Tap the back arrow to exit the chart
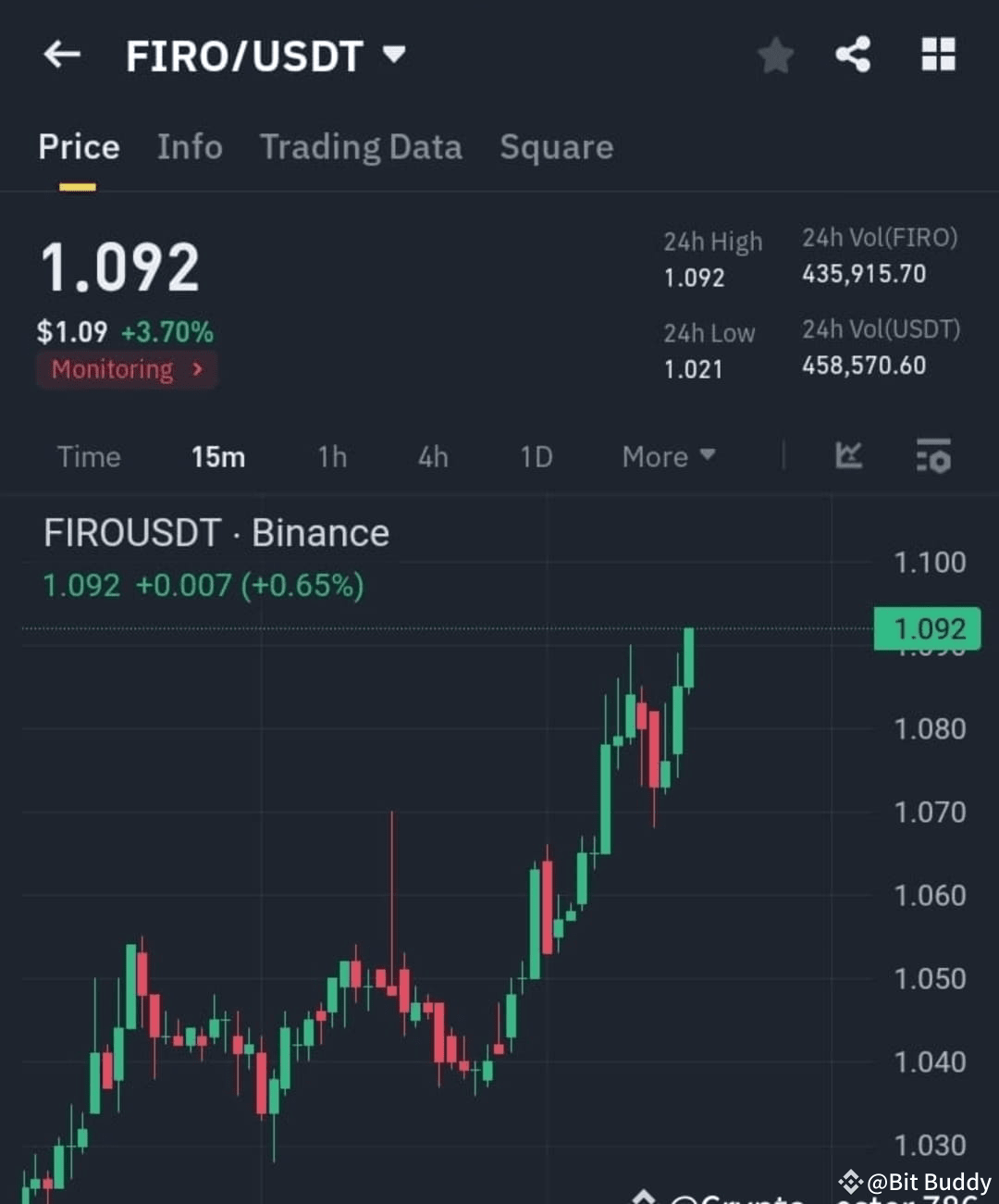999x1204 pixels. (61, 55)
